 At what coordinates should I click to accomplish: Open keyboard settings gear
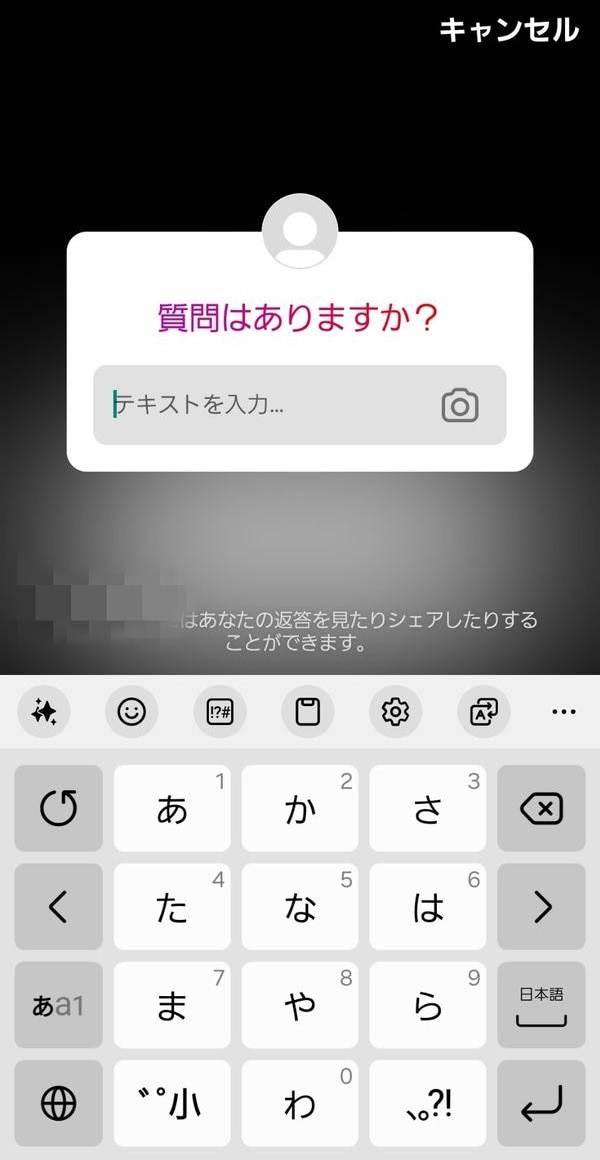396,712
